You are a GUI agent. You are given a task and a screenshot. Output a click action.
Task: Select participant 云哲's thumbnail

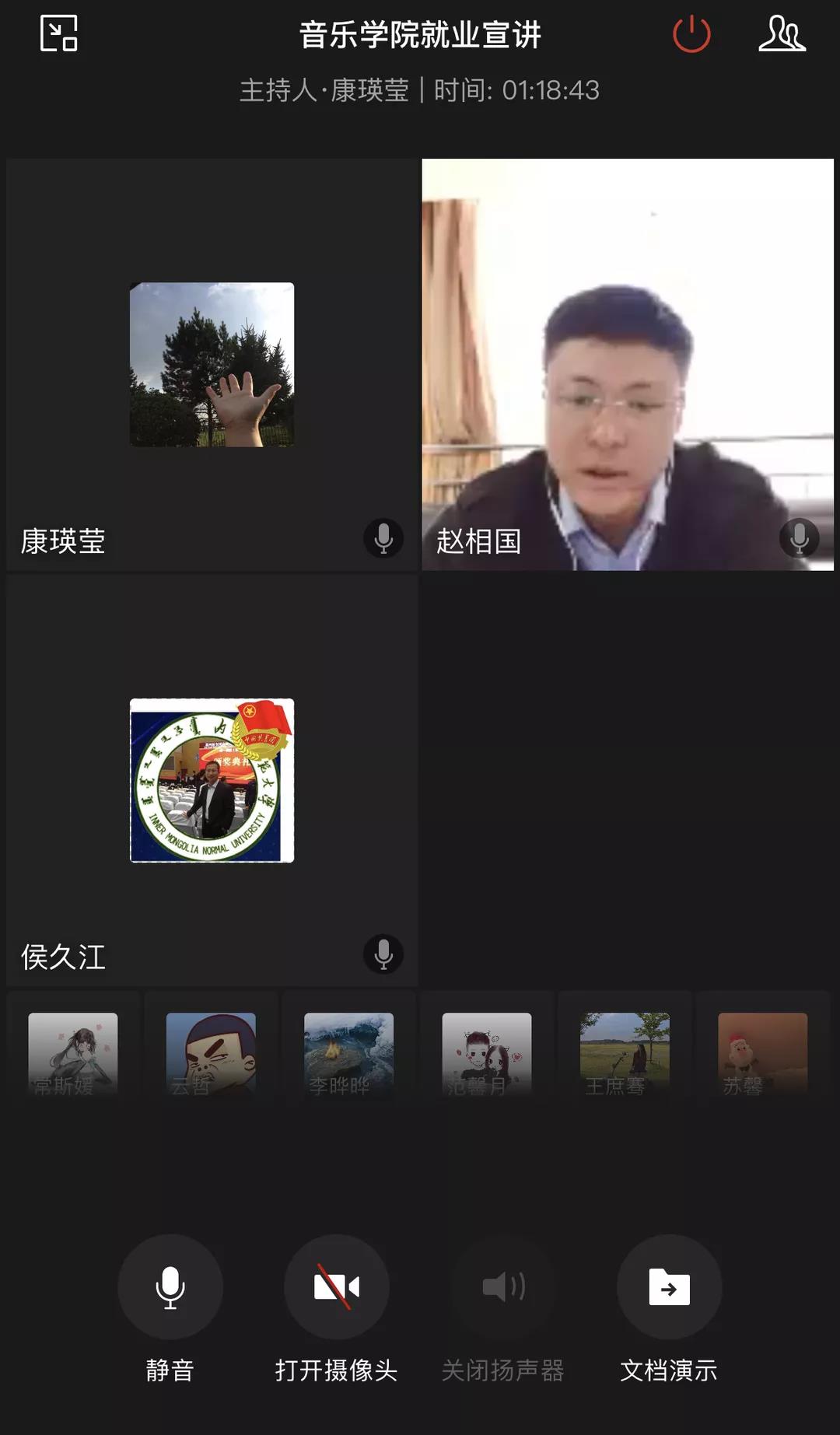(x=211, y=1054)
